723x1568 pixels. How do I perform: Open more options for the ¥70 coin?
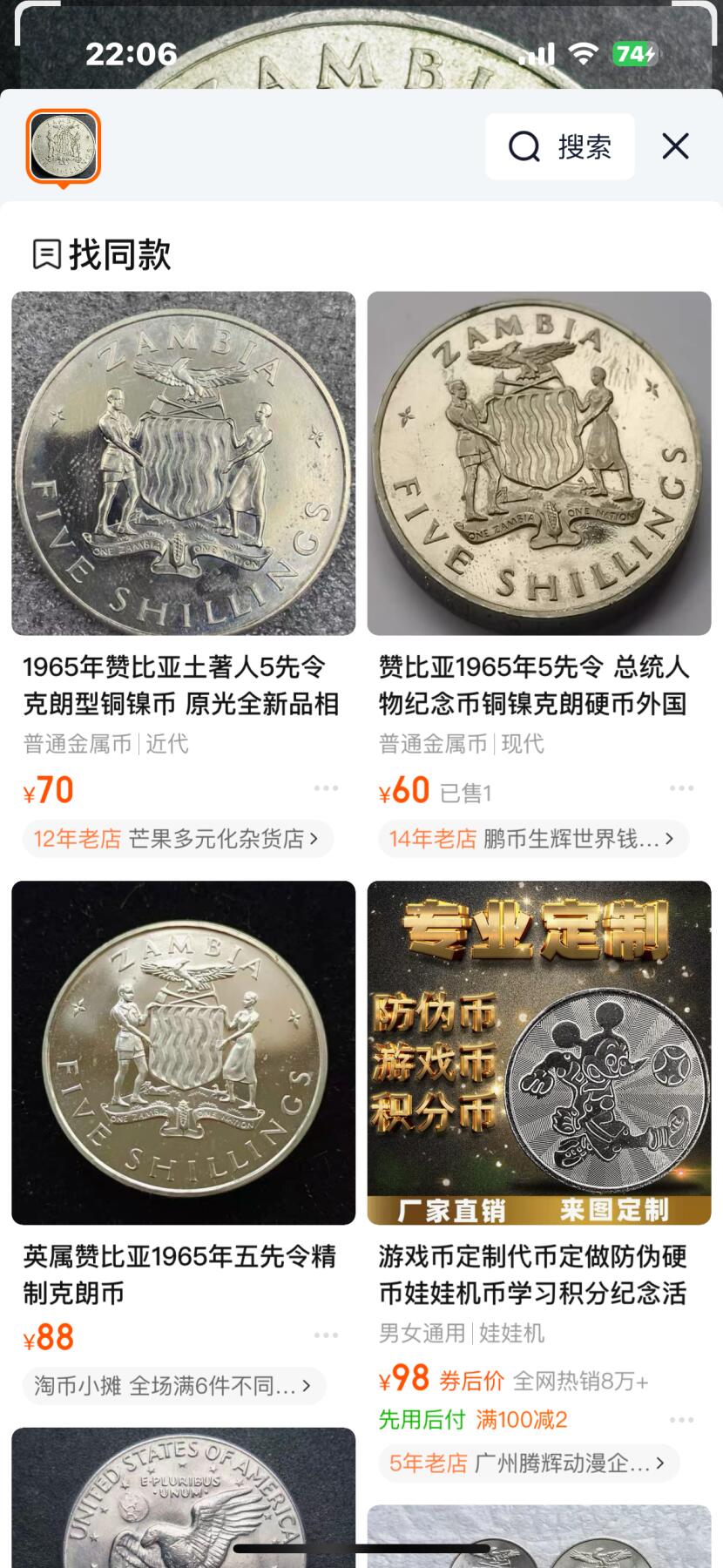click(x=326, y=788)
